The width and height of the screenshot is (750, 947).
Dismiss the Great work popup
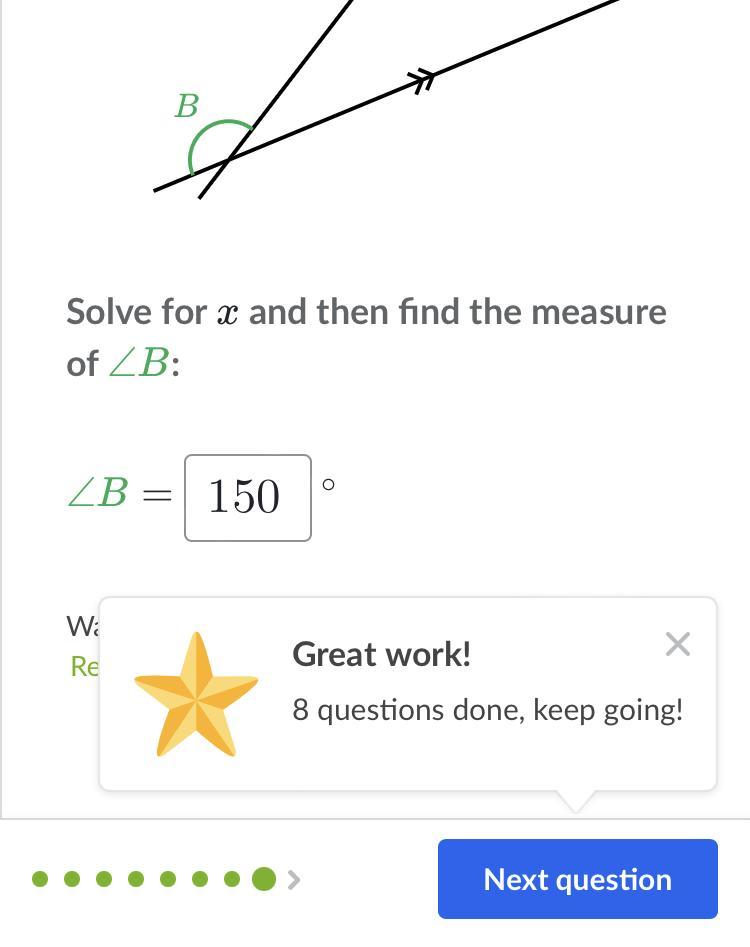point(677,645)
